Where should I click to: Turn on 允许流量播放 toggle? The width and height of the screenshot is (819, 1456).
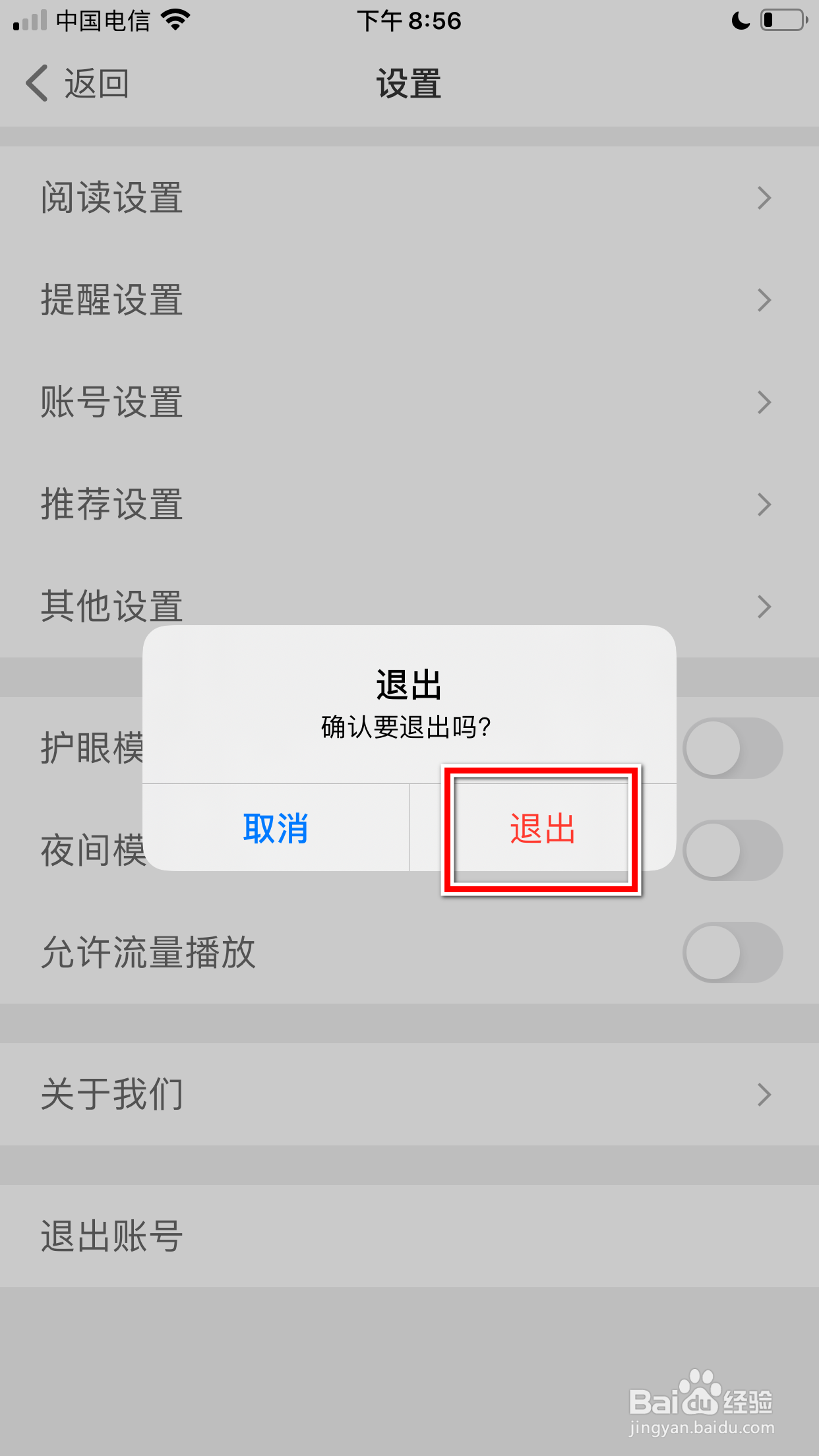coord(731,953)
